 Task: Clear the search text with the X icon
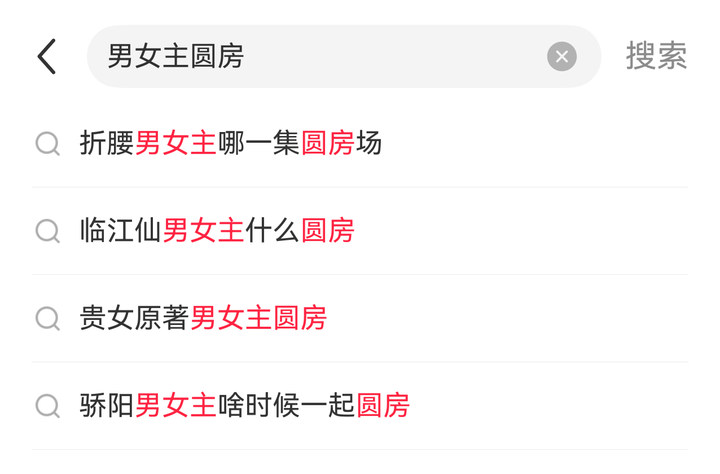(562, 57)
